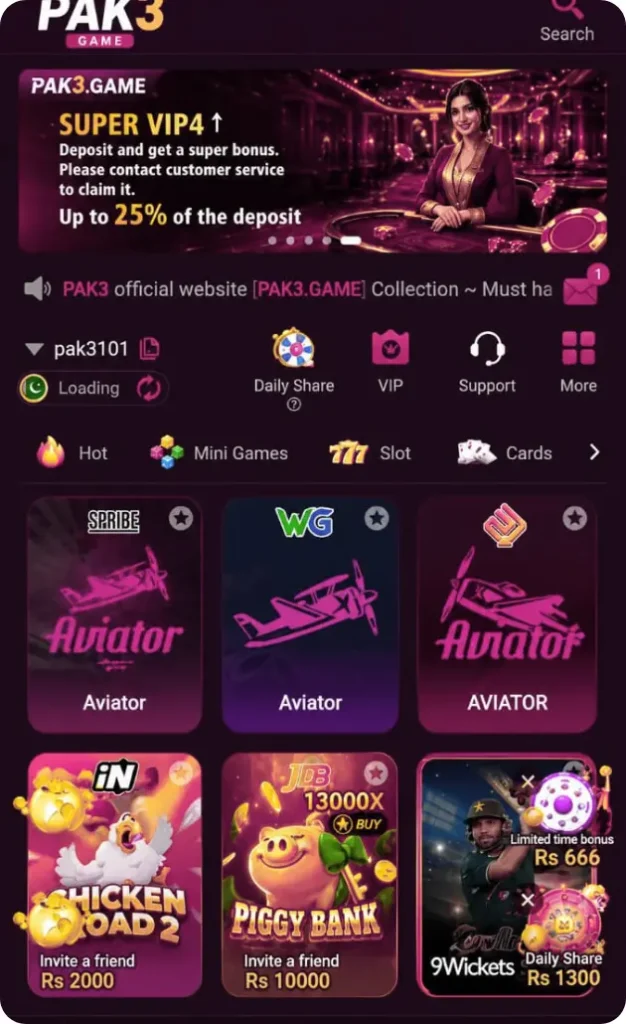Launch the WG Aviator game

coord(311,615)
